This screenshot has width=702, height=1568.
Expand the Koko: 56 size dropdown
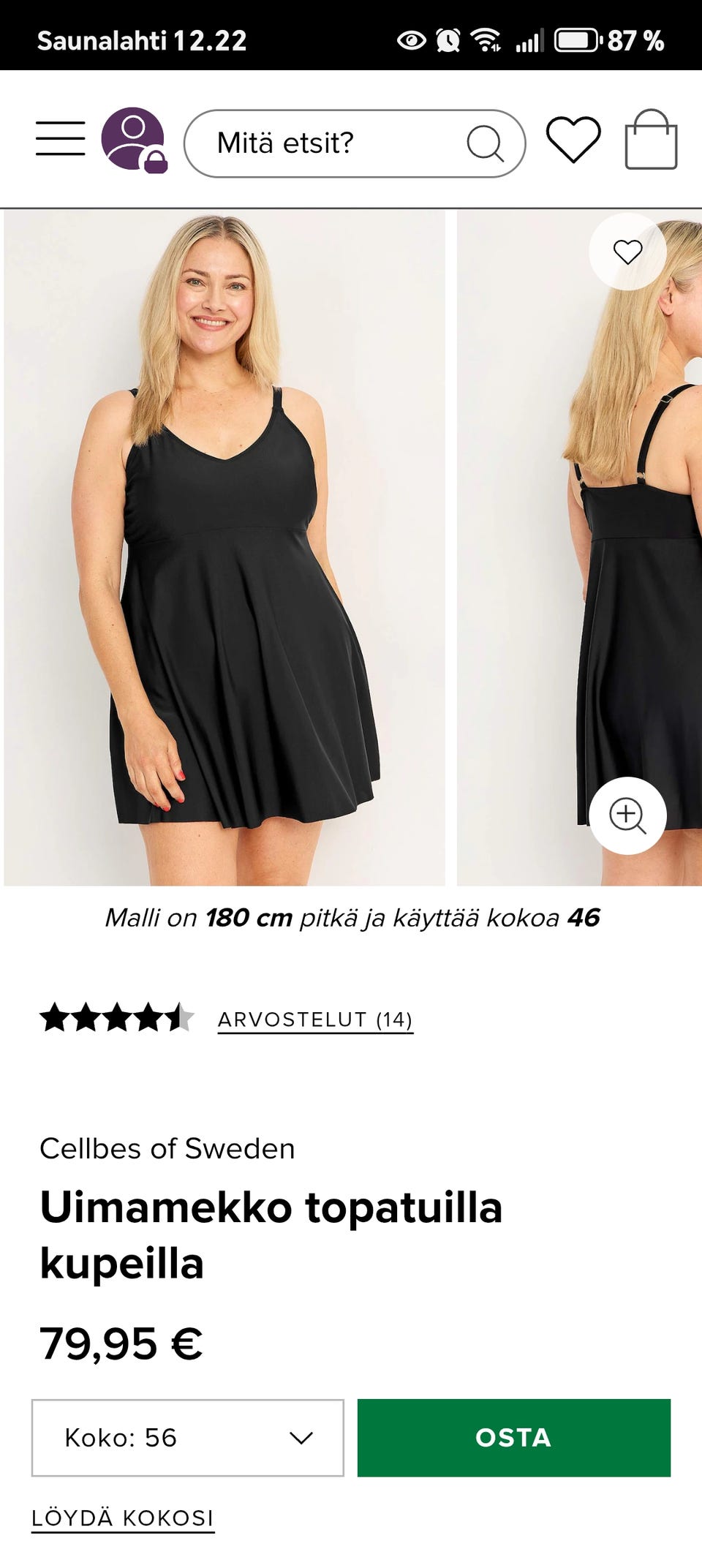point(188,1438)
